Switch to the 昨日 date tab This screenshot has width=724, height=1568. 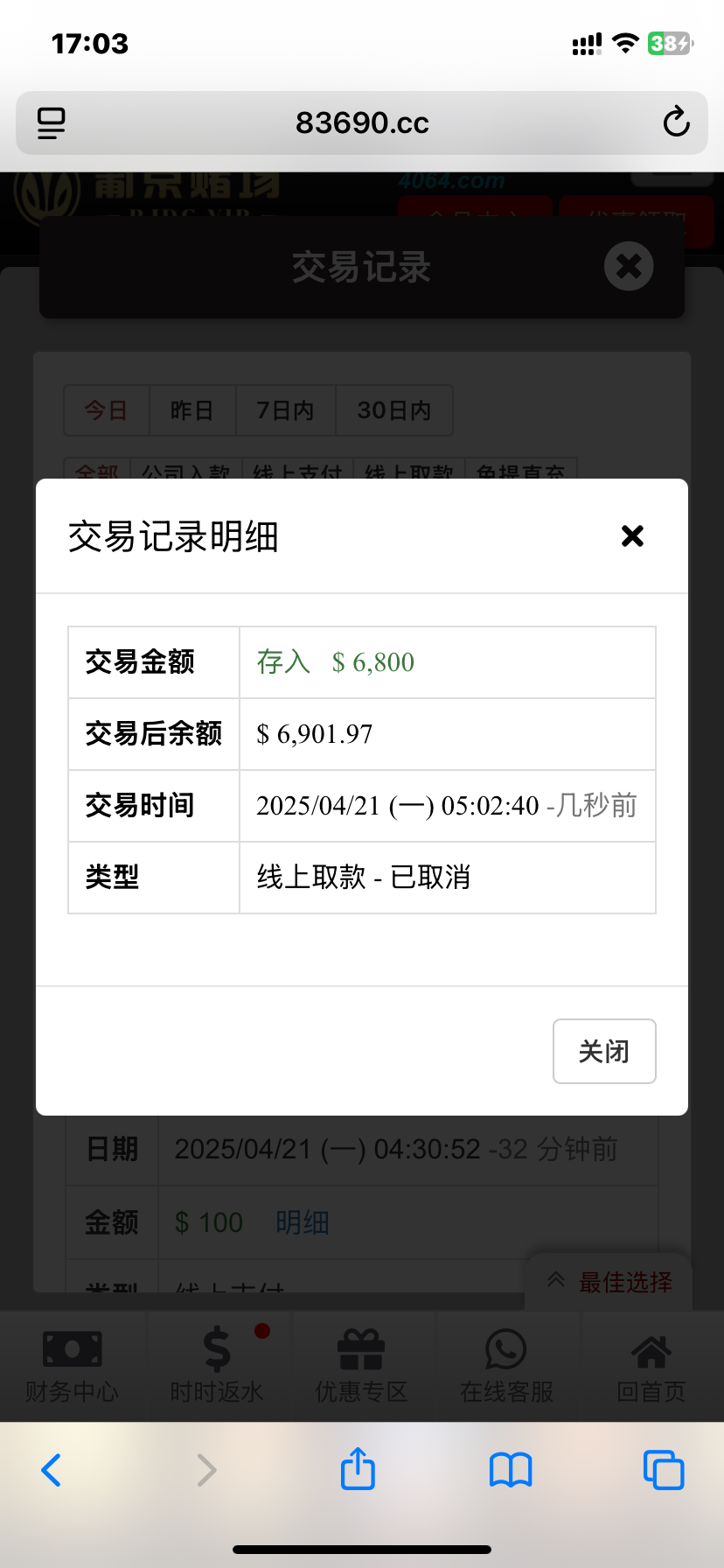coord(192,409)
